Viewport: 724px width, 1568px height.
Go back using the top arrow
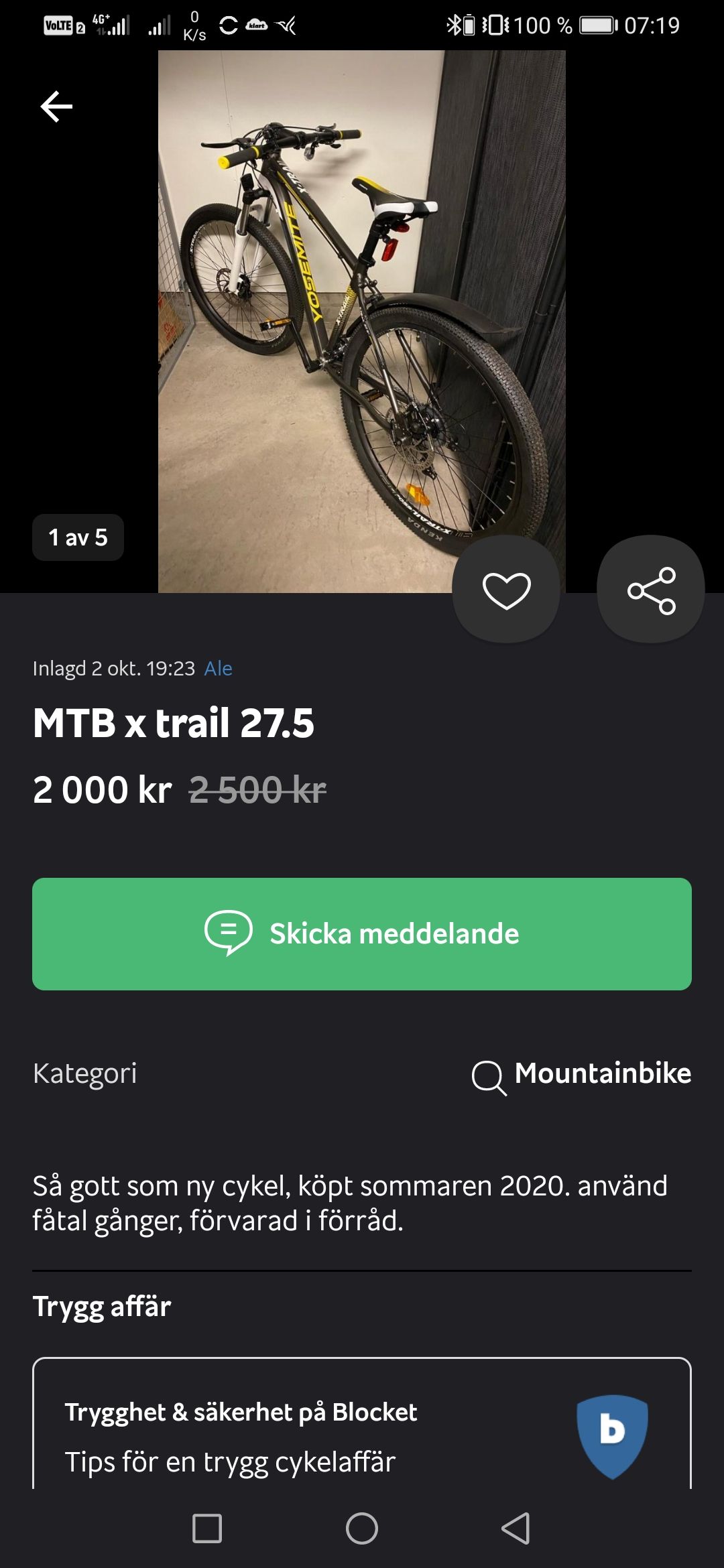[x=56, y=107]
